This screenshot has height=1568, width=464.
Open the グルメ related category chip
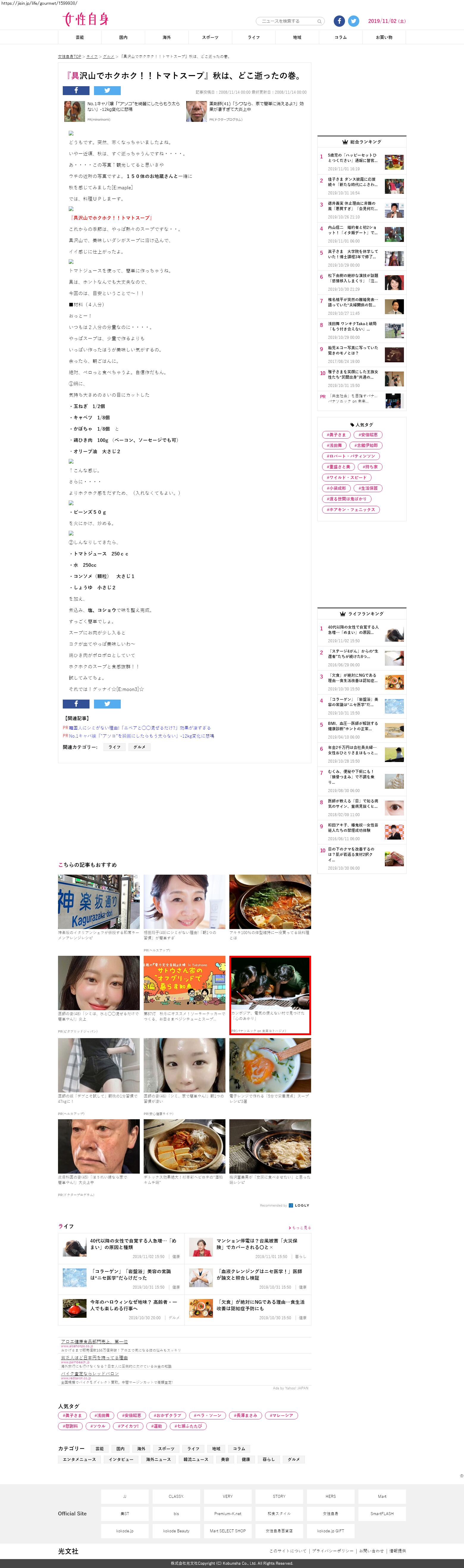(x=139, y=747)
